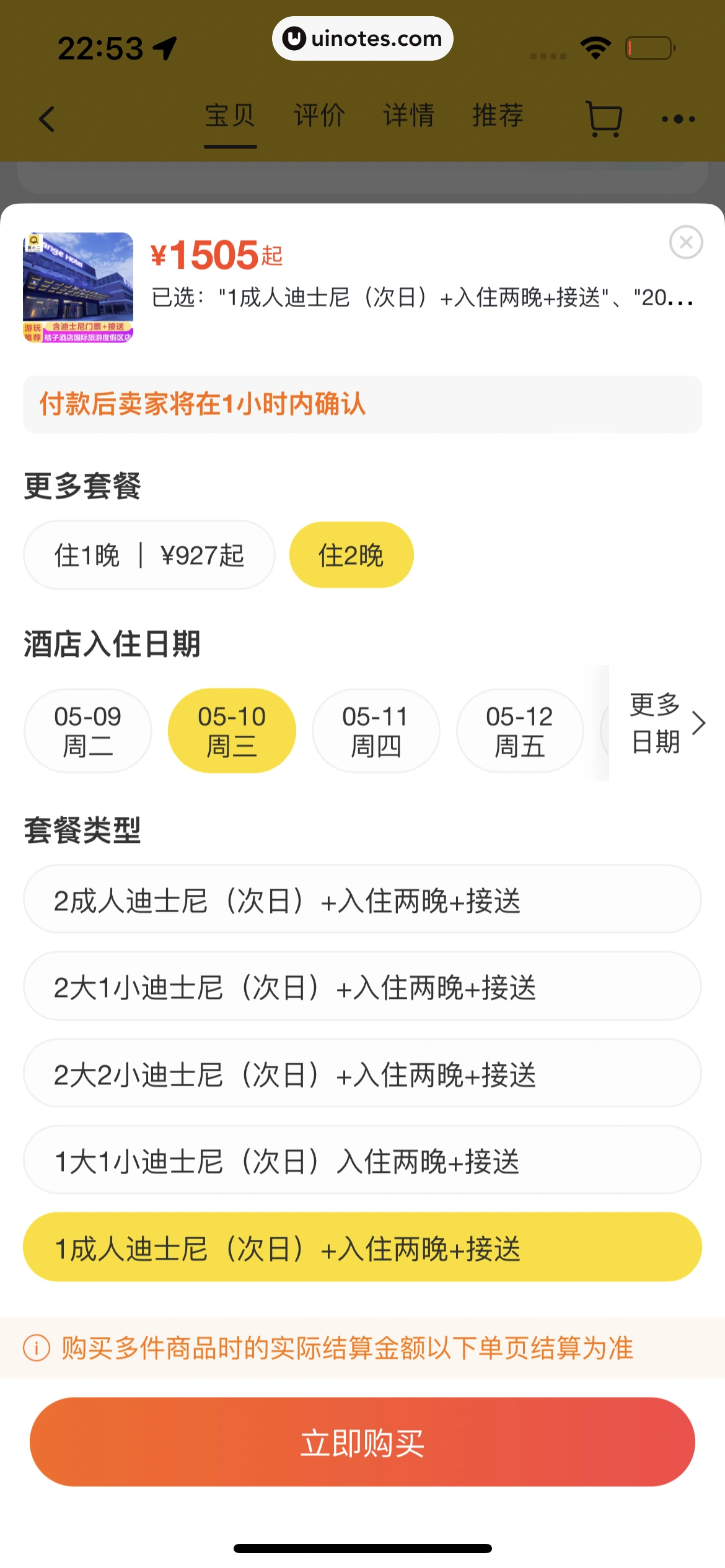The width and height of the screenshot is (725, 1568).
Task: Select check-in date 05-10 周三
Action: pos(232,731)
